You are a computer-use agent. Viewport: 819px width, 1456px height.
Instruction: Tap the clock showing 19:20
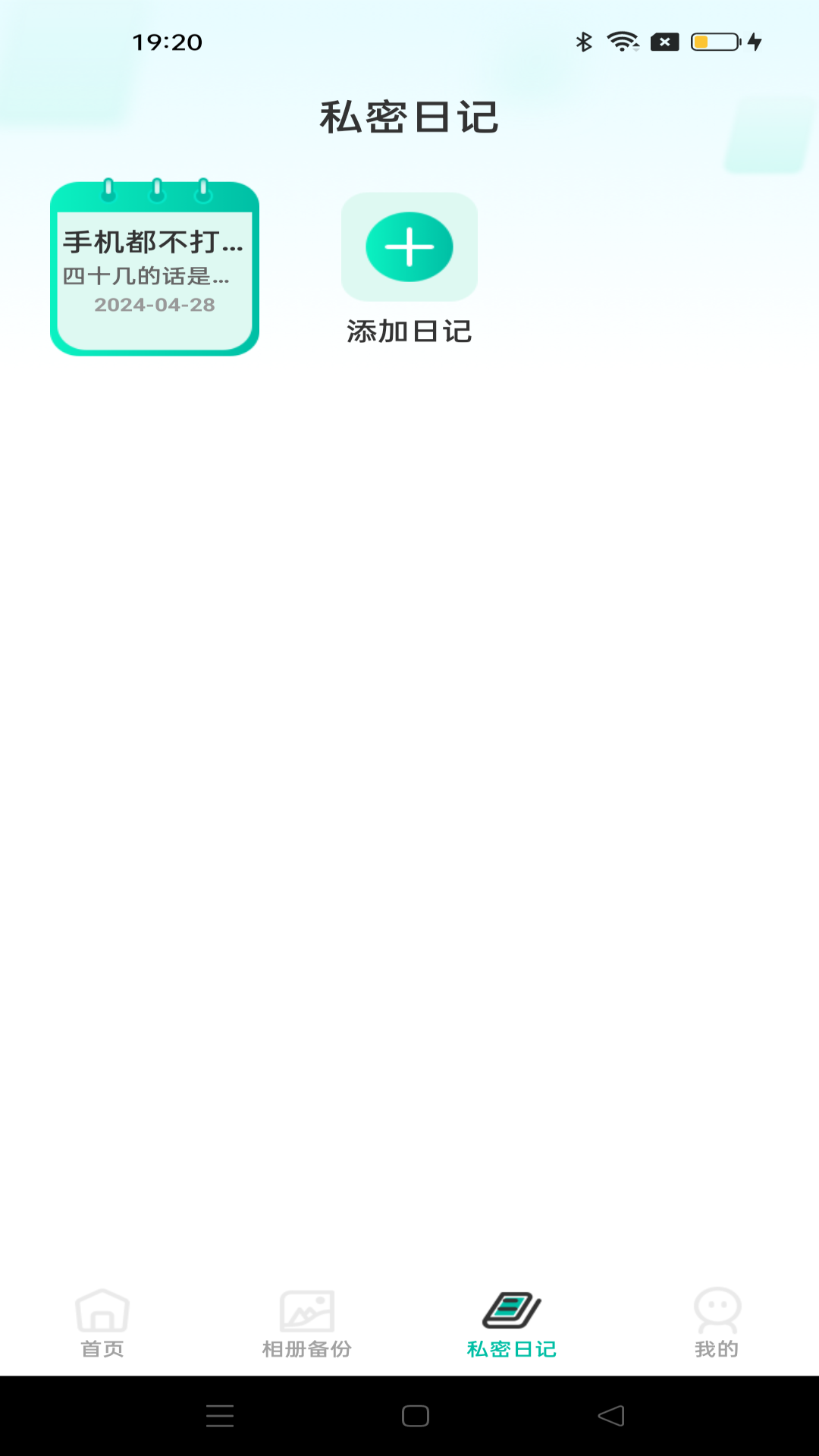point(167,43)
